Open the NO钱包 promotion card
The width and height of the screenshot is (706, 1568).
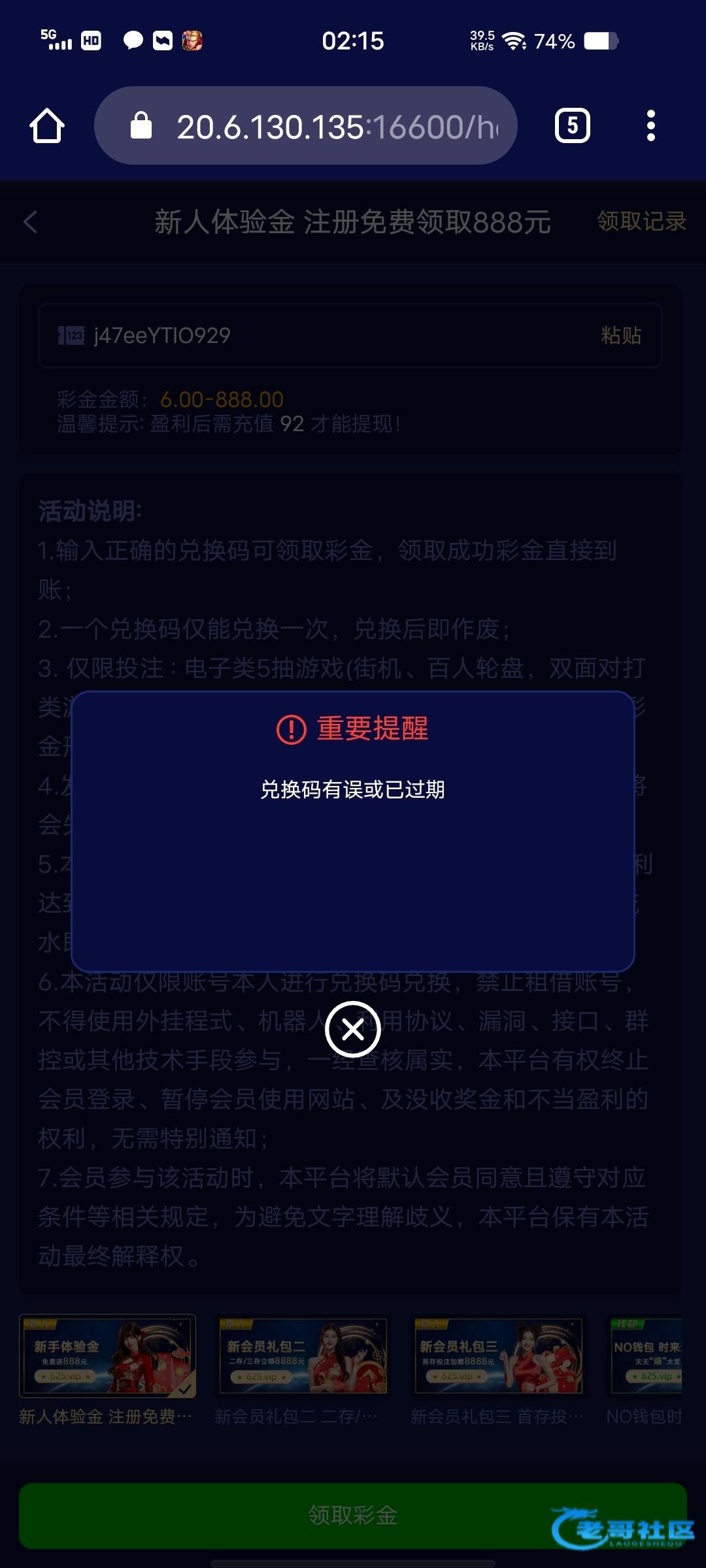point(647,1355)
